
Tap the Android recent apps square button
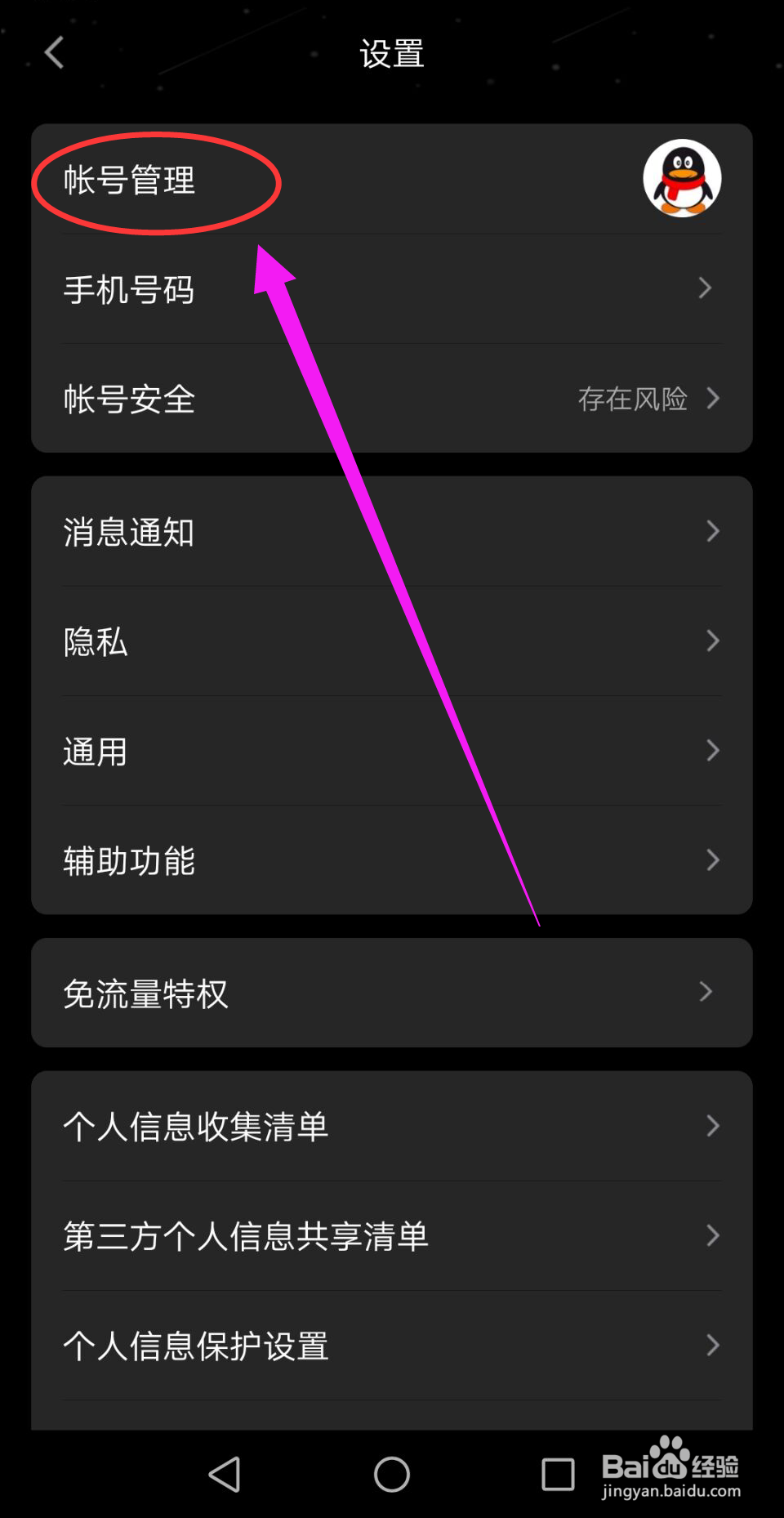click(557, 1474)
